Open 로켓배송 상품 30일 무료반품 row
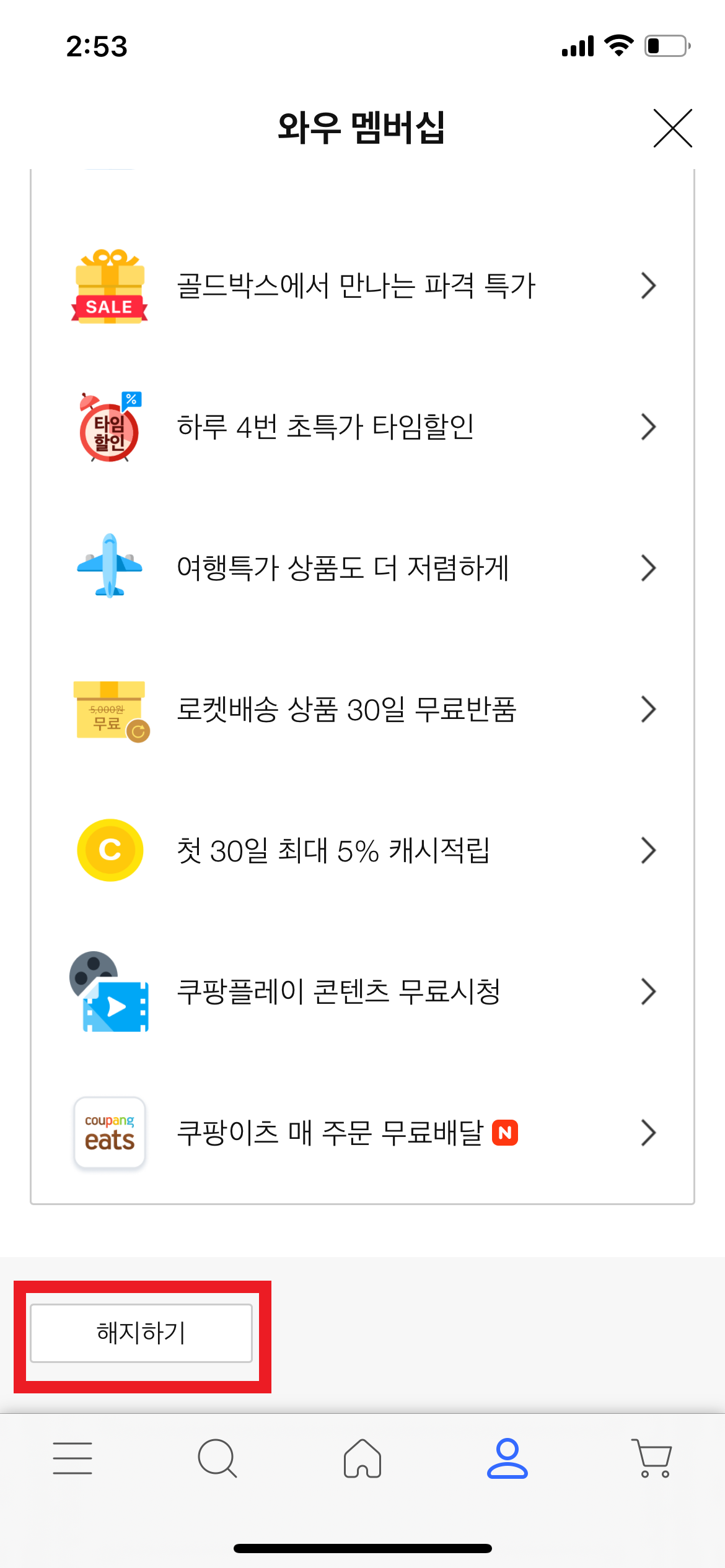The image size is (725, 1568). (x=362, y=709)
